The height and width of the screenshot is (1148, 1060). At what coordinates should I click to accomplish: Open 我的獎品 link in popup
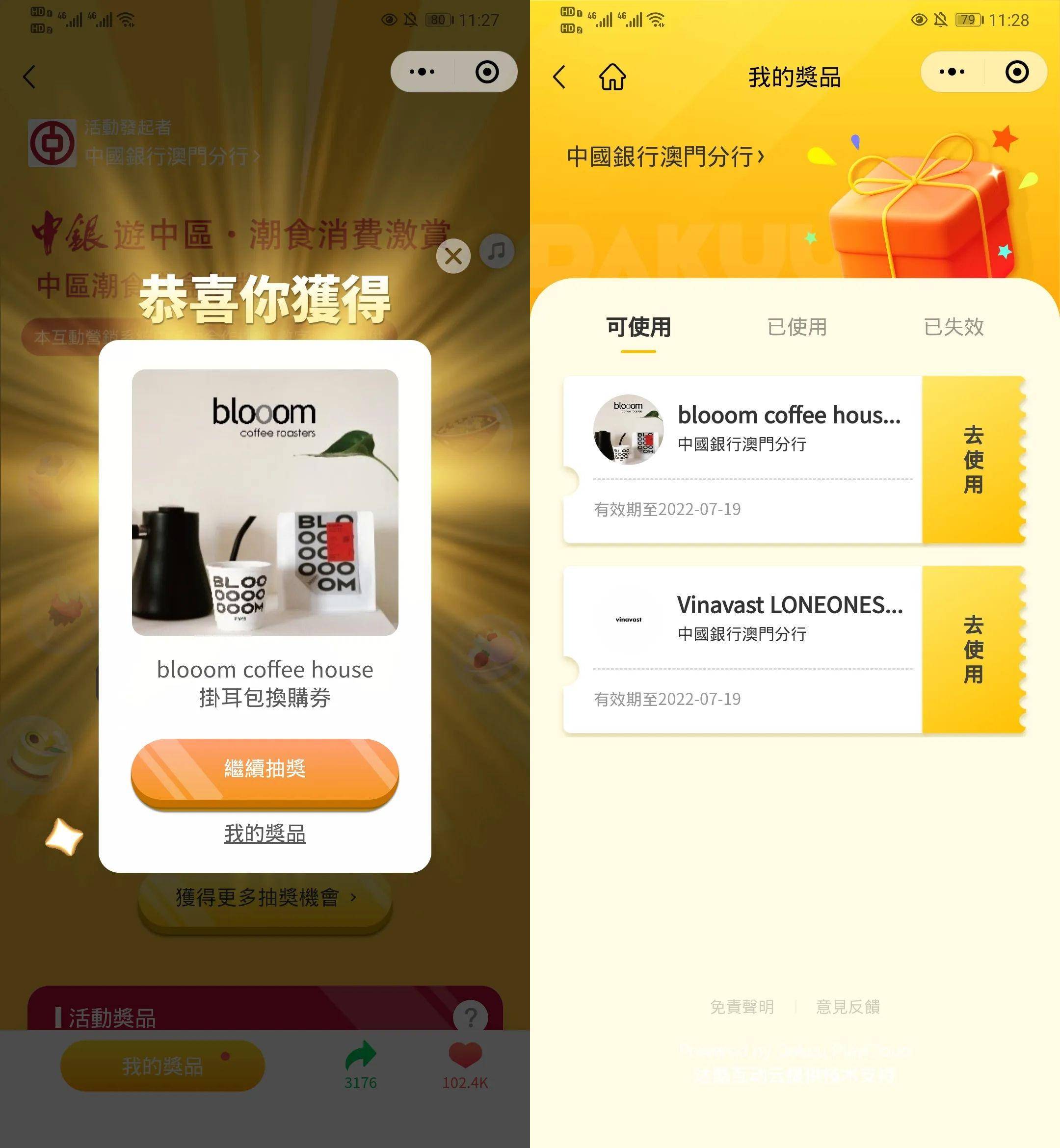point(265,833)
